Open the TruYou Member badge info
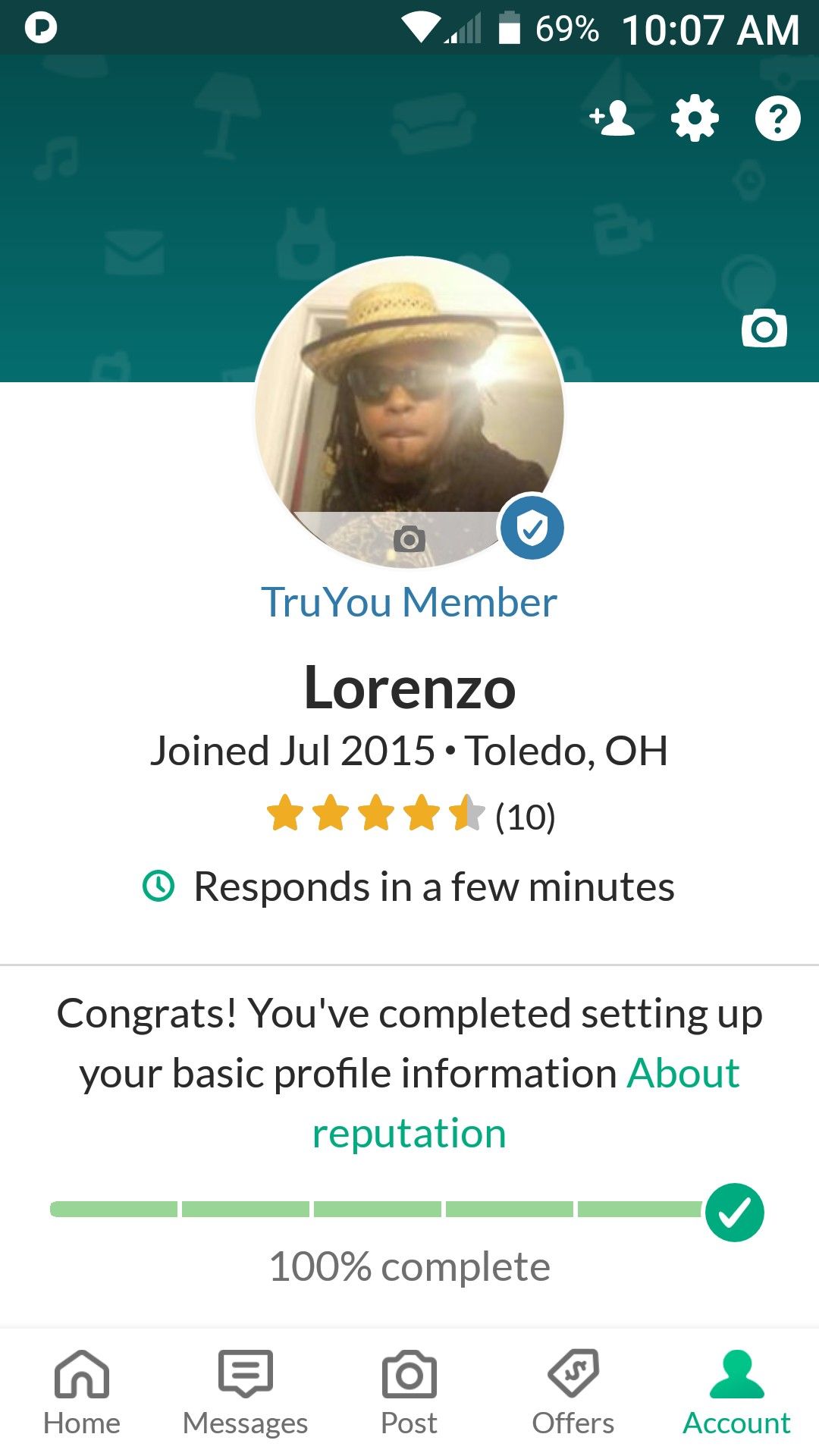This screenshot has height=1456, width=819. click(409, 602)
